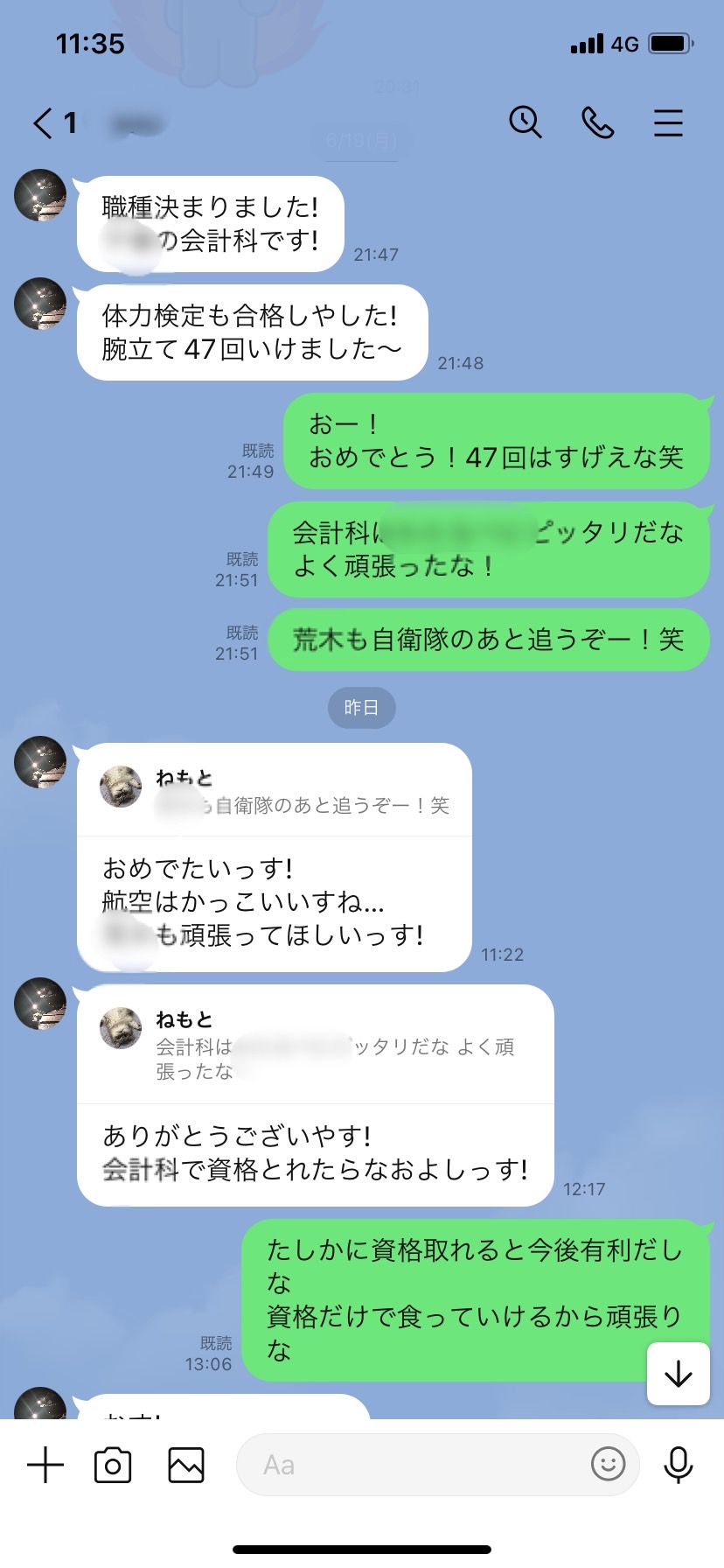Open the emoji and sticker picker
The image size is (724, 1568).
609,1463
